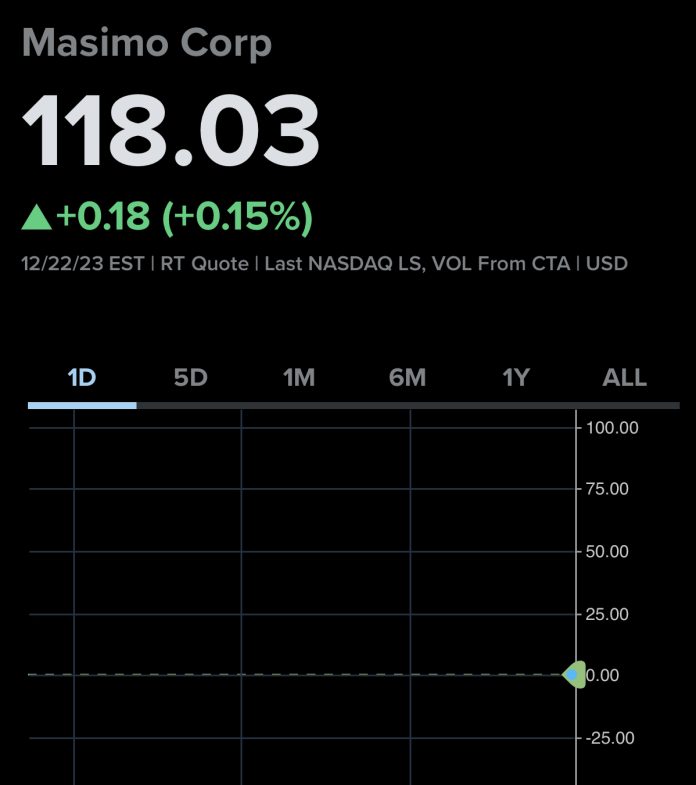Show the ALL time chart

pyautogui.click(x=624, y=378)
